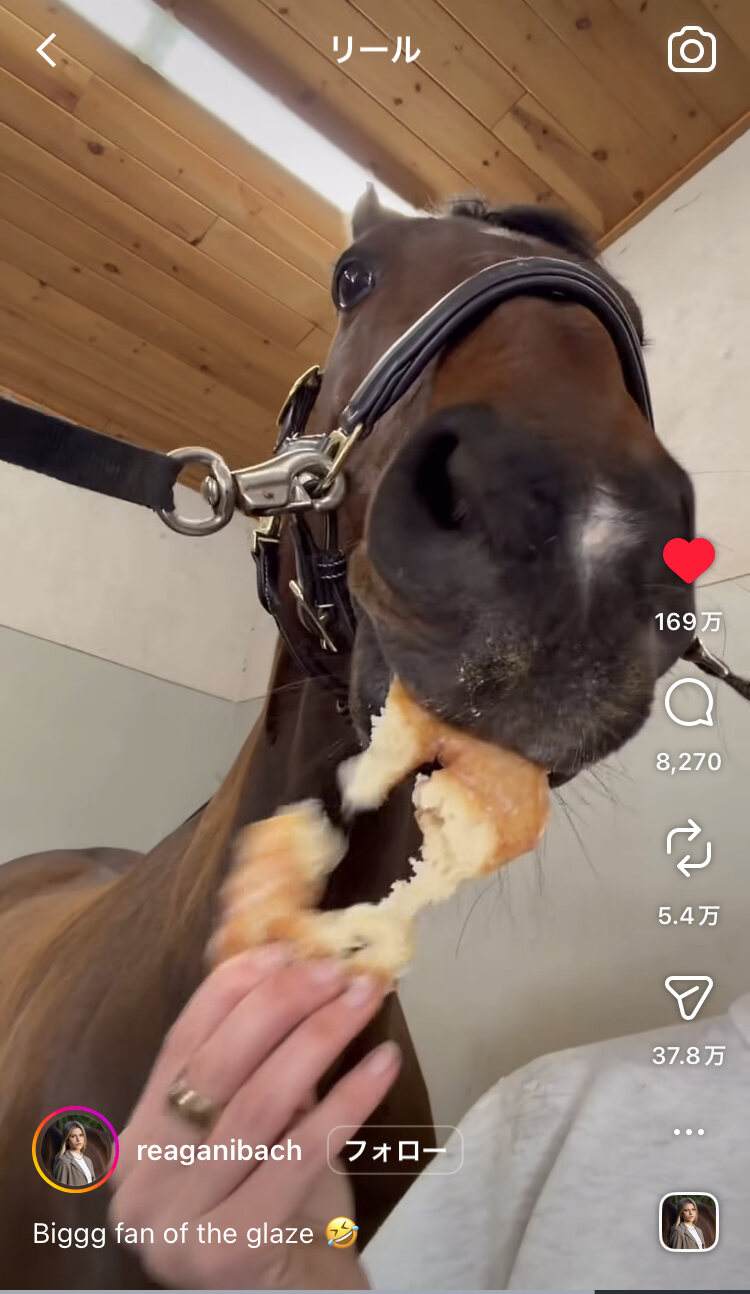Screen dimensions: 750x1294
Task: Share the reel with the paper plane icon
Action: [689, 997]
